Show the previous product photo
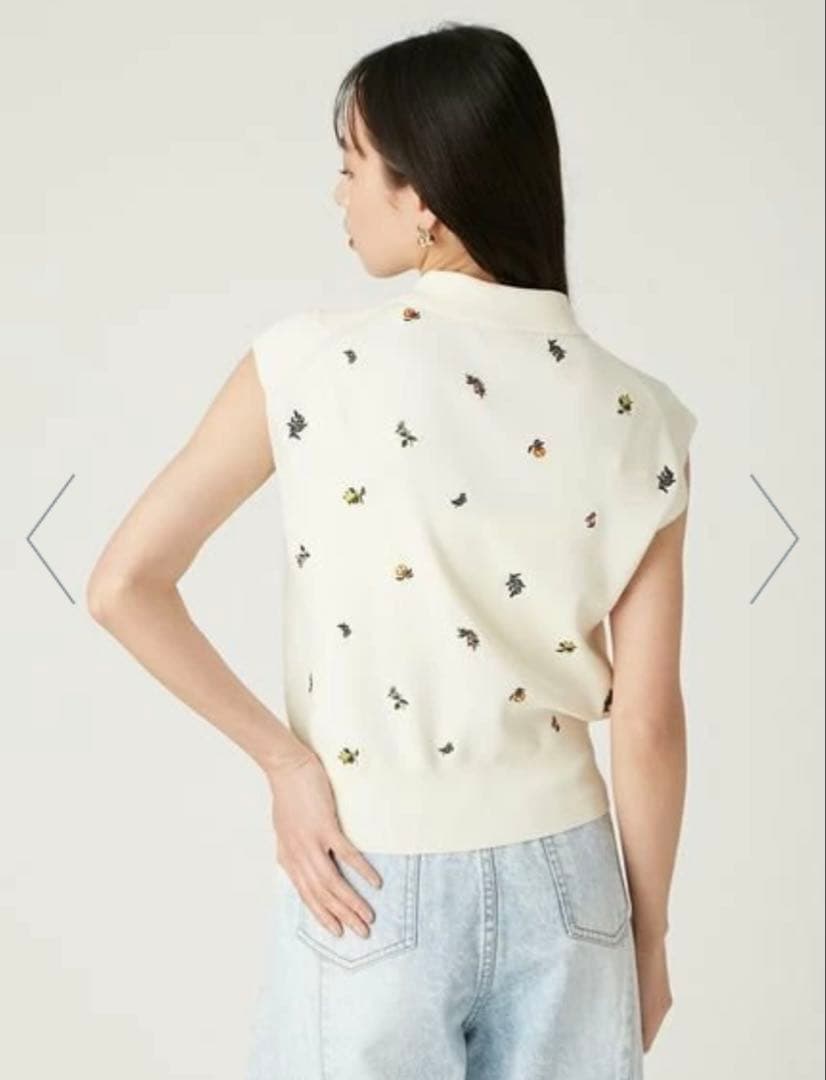826x1080 pixels. coord(50,539)
